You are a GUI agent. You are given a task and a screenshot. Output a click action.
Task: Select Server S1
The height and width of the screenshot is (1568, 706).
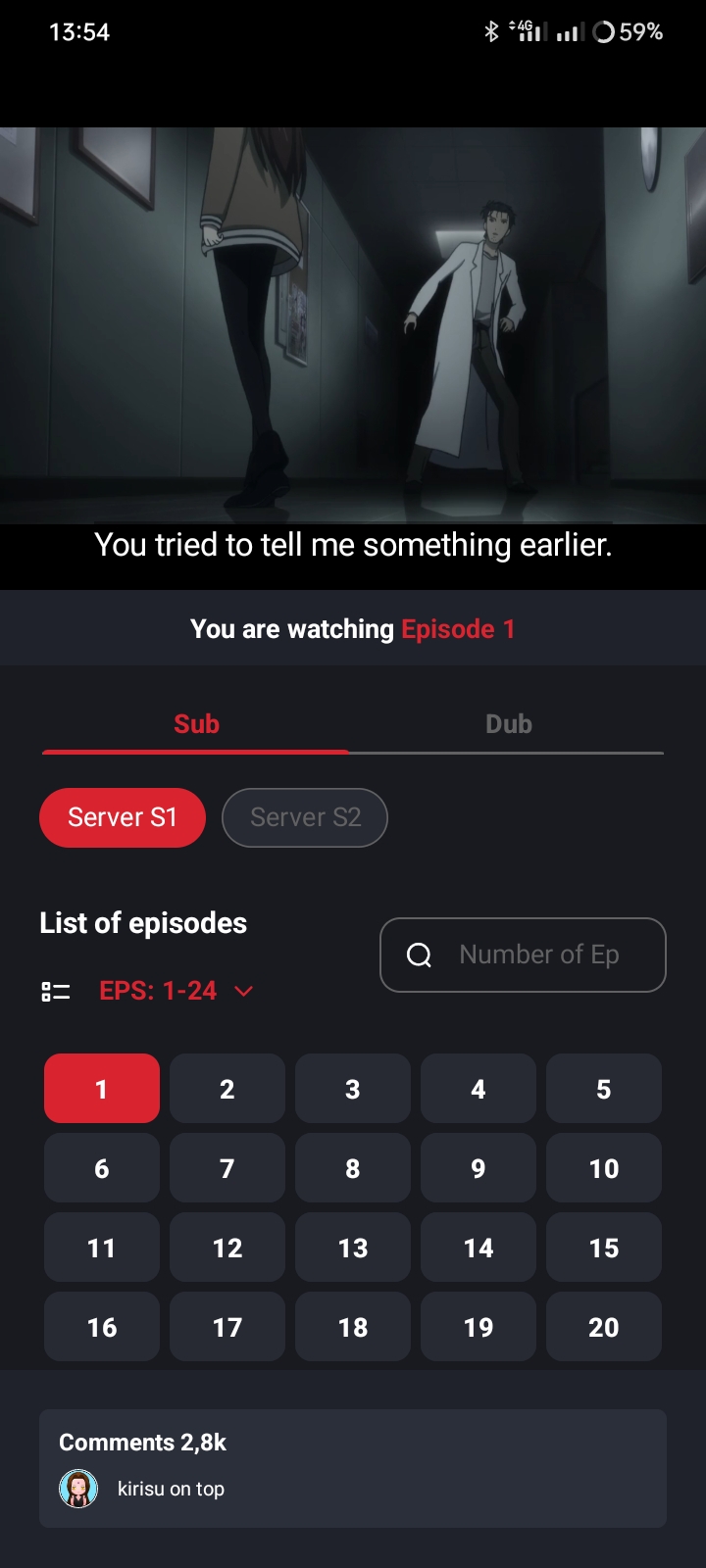point(123,817)
